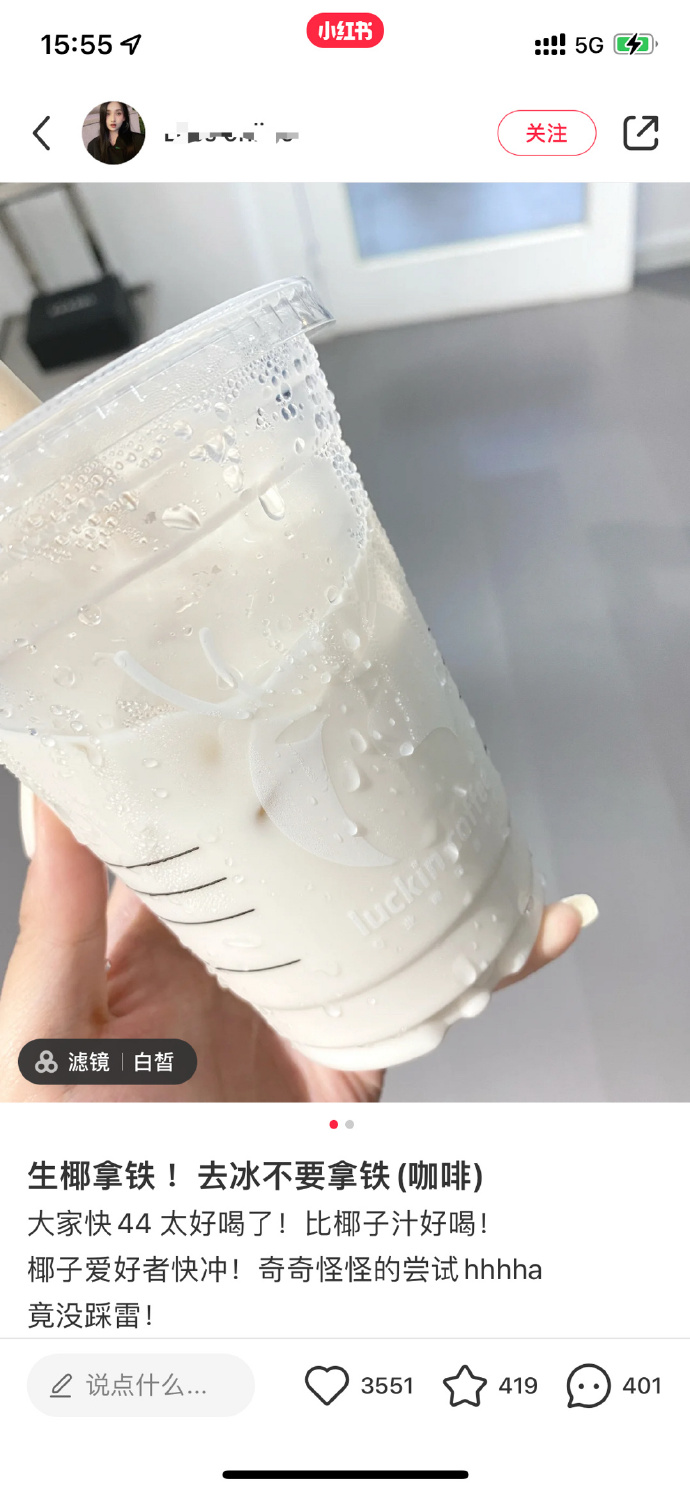Viewport: 690px width, 1493px height.
Task: Open the 白皙 filter tag
Action: [108, 1062]
